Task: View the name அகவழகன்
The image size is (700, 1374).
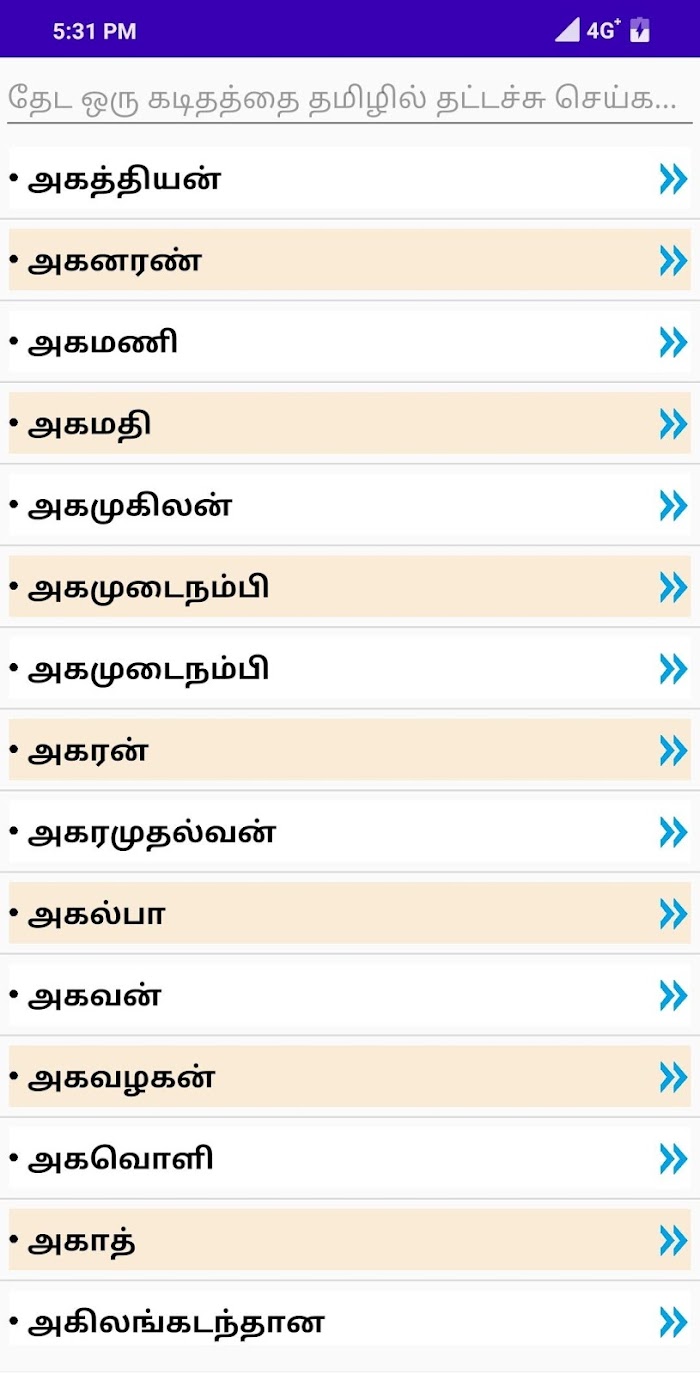Action: click(x=350, y=1077)
